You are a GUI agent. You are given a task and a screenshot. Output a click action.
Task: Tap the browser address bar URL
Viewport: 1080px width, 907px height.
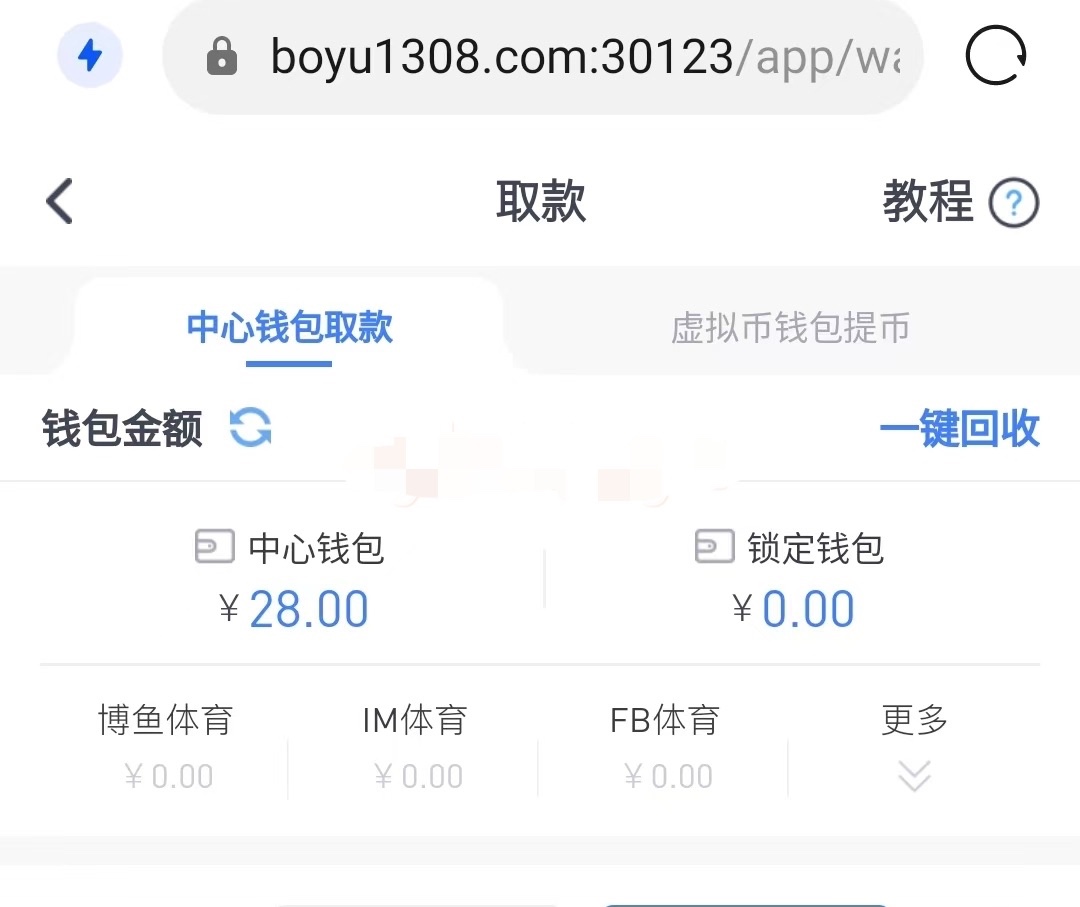(x=560, y=58)
